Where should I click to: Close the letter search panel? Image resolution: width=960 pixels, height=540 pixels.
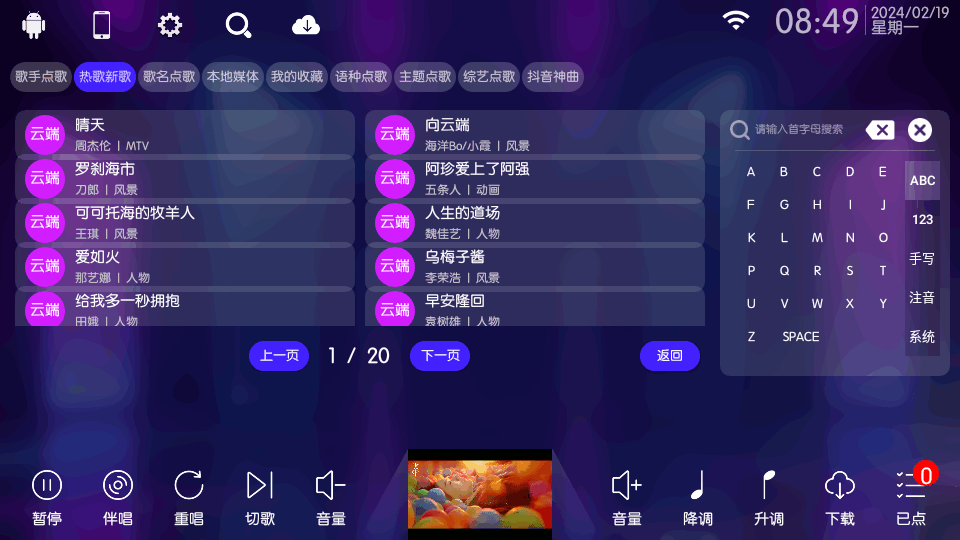click(920, 129)
